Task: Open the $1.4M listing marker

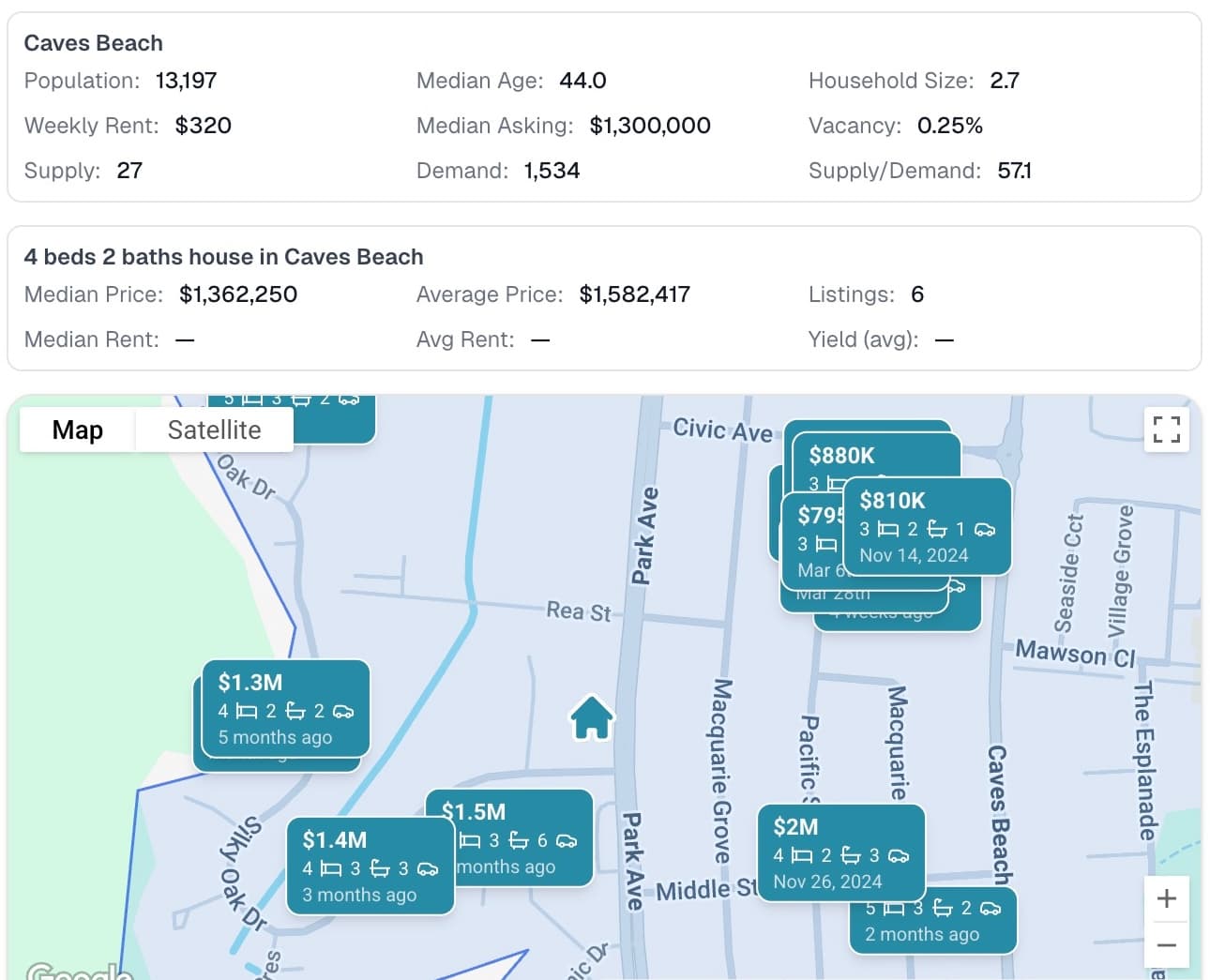Action: coord(370,866)
